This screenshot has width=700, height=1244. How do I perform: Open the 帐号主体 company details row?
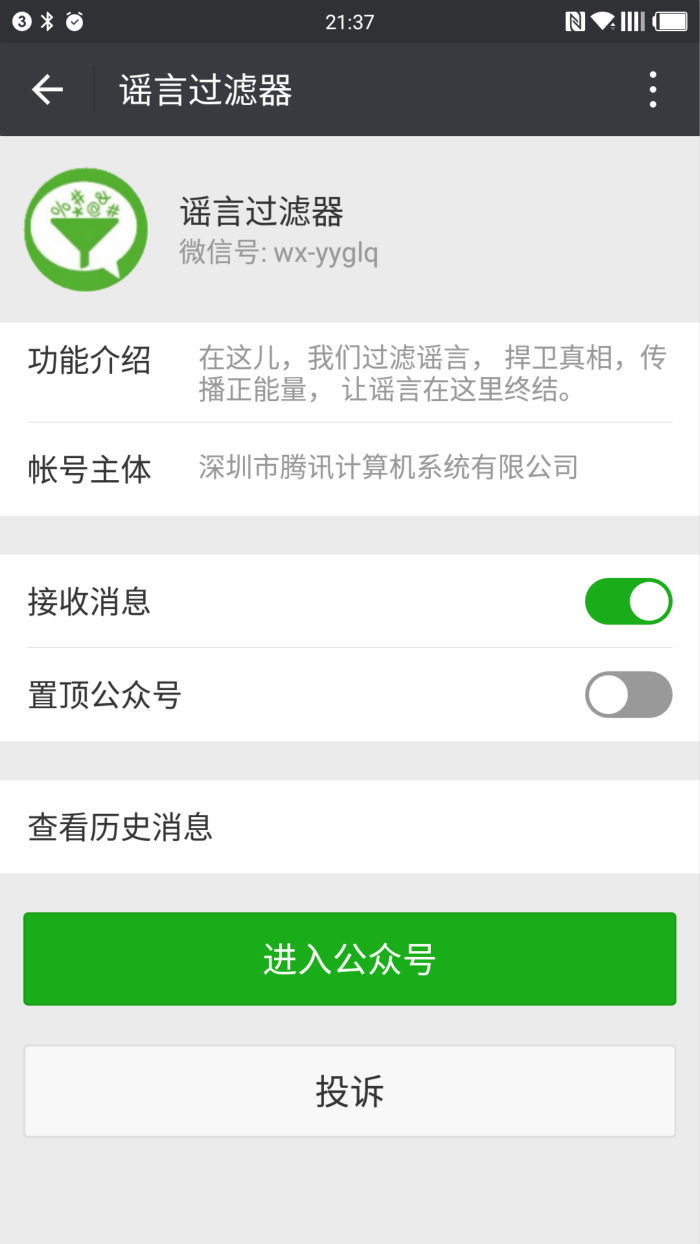point(350,468)
